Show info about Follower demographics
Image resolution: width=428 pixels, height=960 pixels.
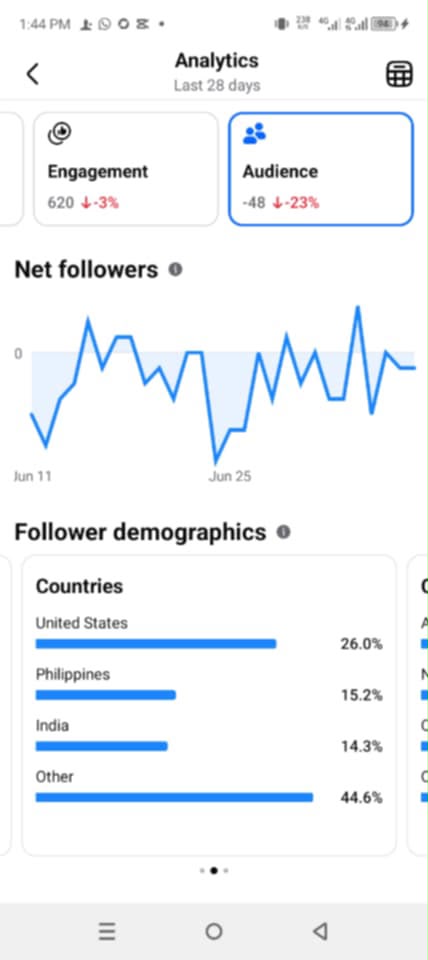point(283,532)
